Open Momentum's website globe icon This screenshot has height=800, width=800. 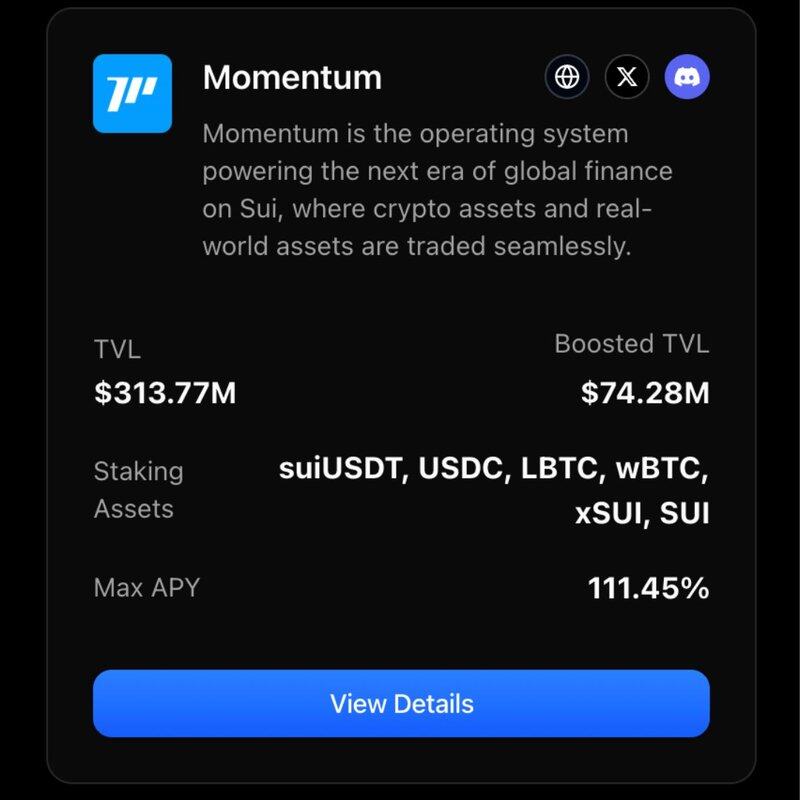(567, 78)
